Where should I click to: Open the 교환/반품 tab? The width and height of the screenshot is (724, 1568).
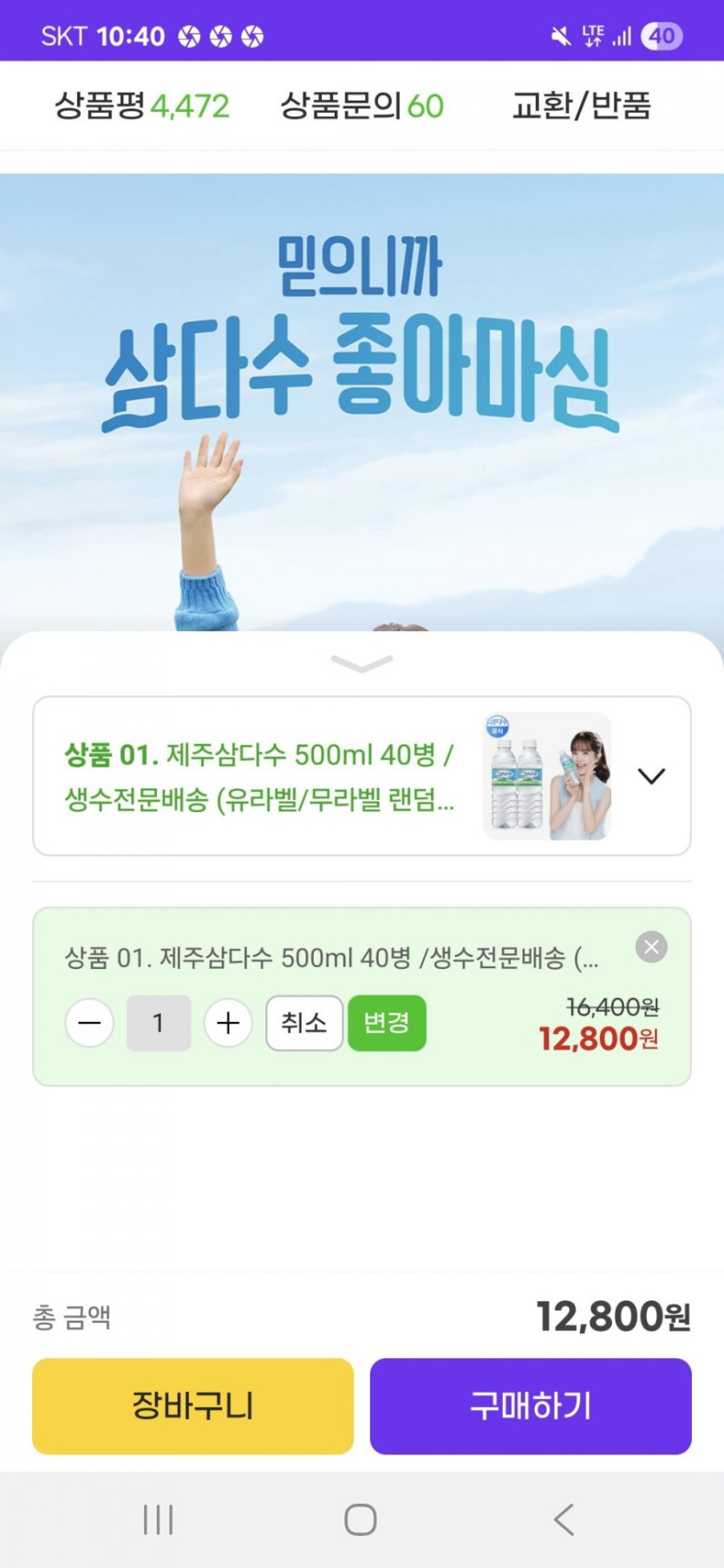pyautogui.click(x=581, y=106)
